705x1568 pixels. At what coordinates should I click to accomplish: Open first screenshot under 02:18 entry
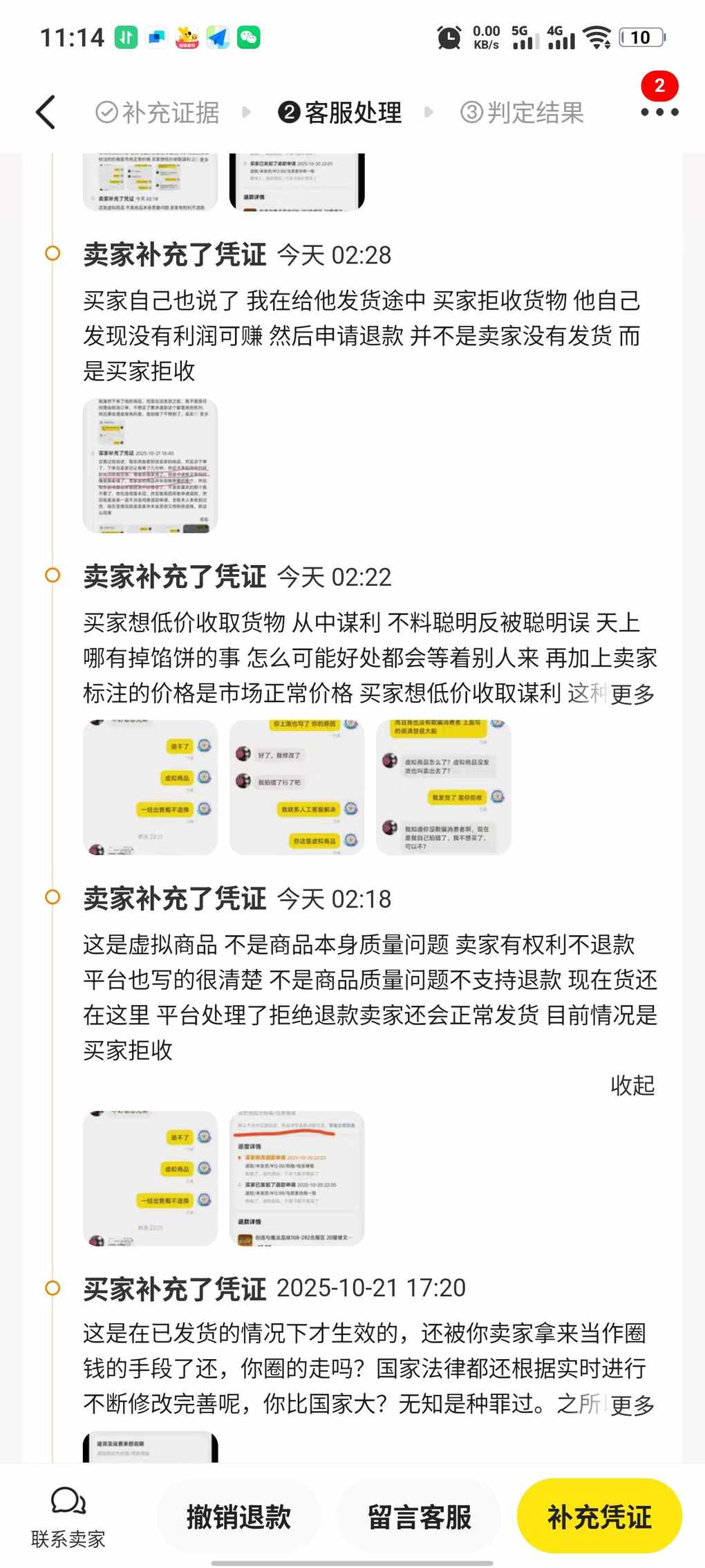pyautogui.click(x=150, y=1178)
